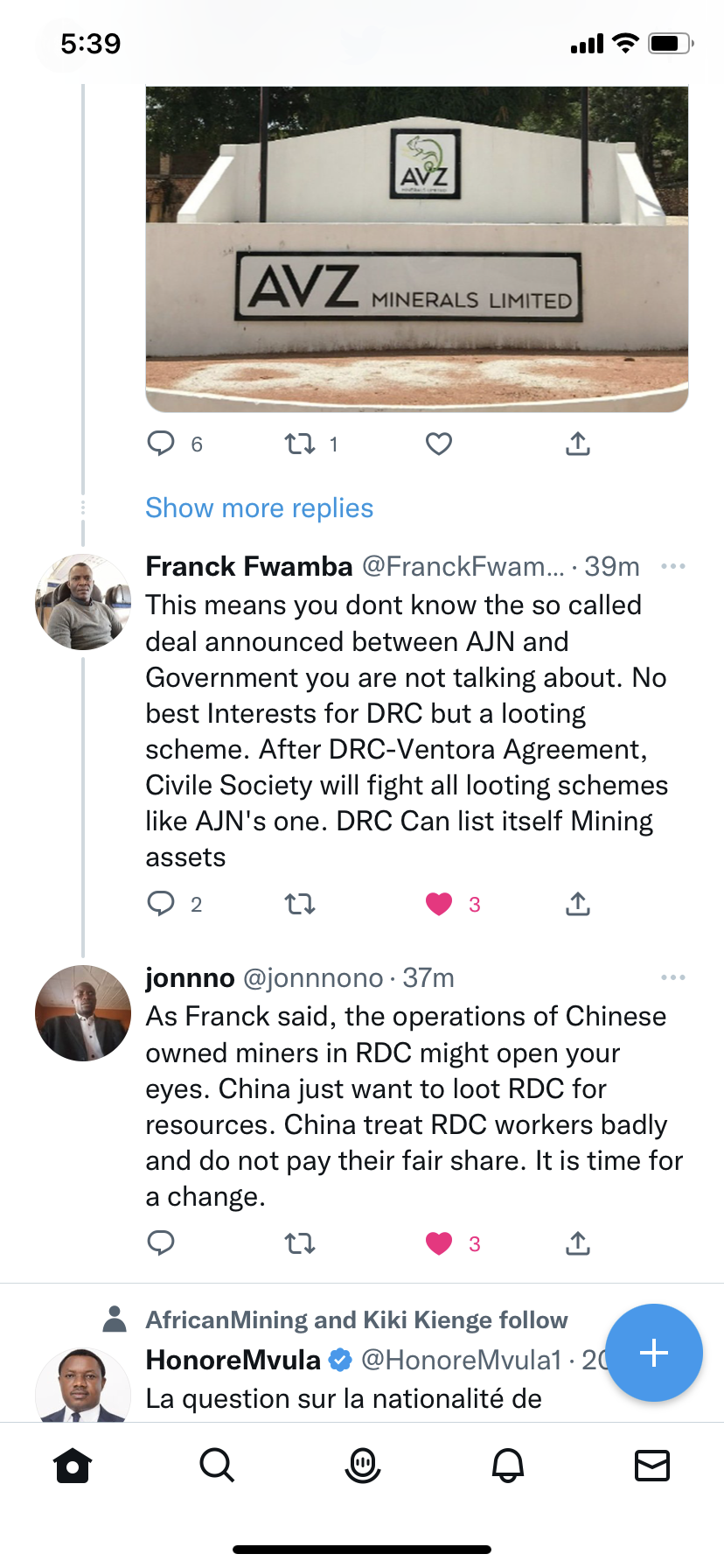Go to the Messages tab
This screenshot has height=1568, width=724.
pos(651,1465)
